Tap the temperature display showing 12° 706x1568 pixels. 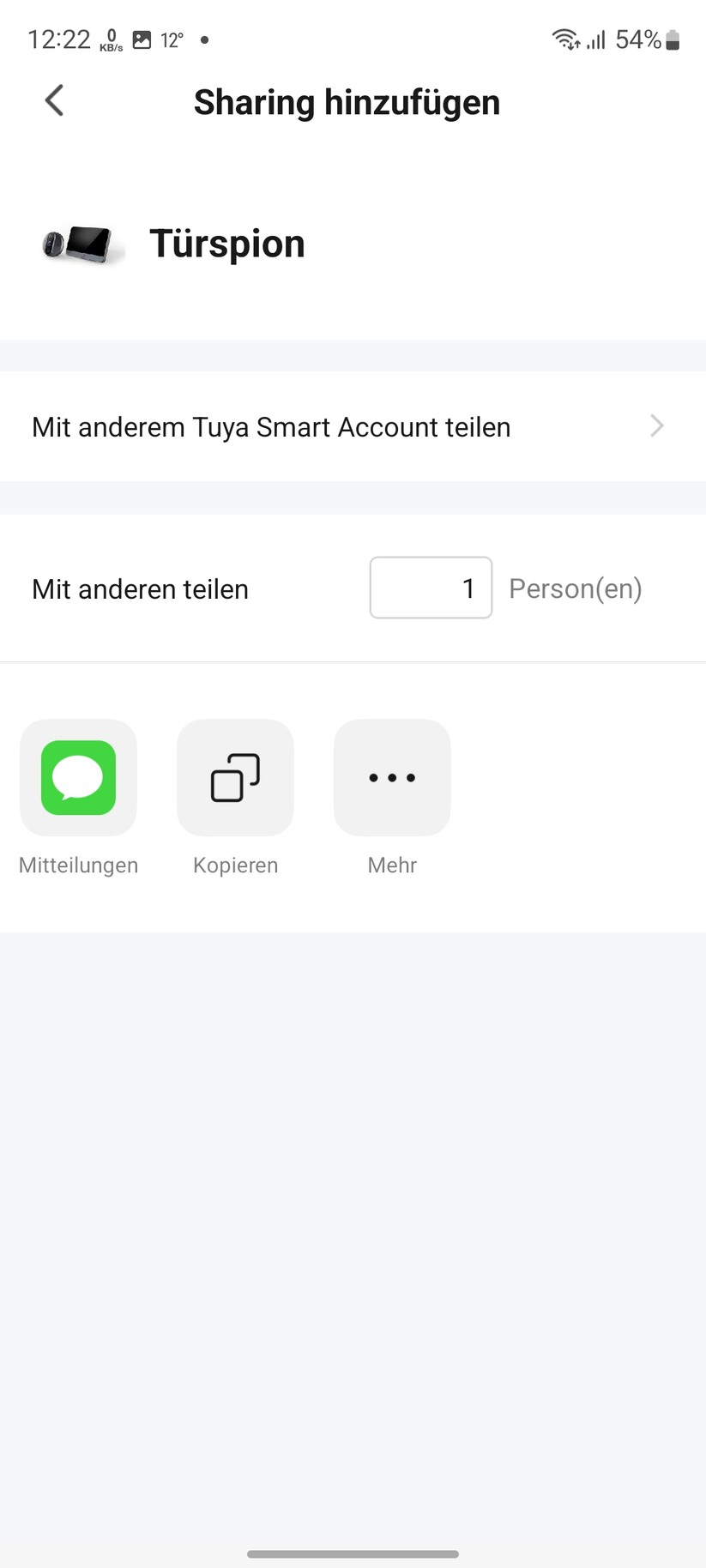(171, 39)
